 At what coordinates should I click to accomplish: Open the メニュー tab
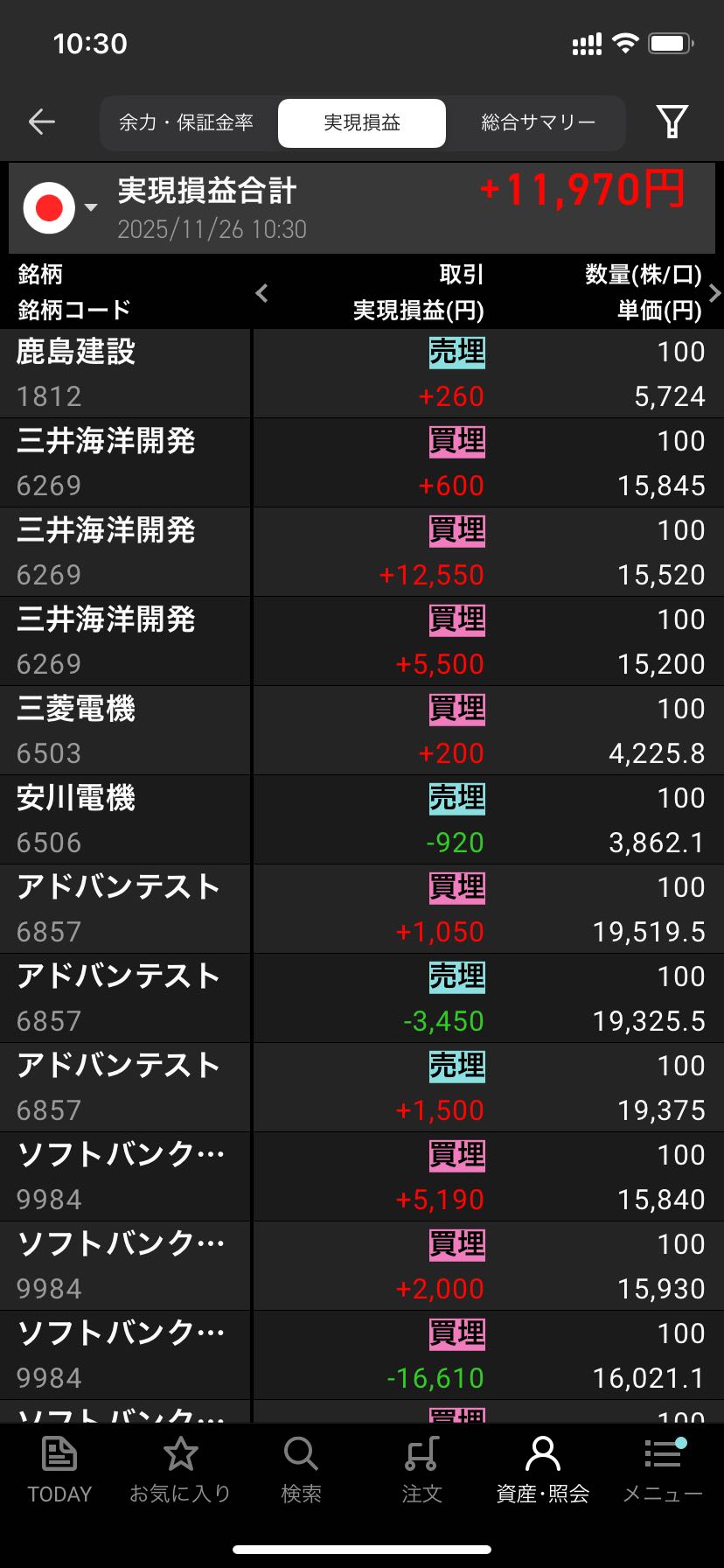pyautogui.click(x=663, y=1470)
